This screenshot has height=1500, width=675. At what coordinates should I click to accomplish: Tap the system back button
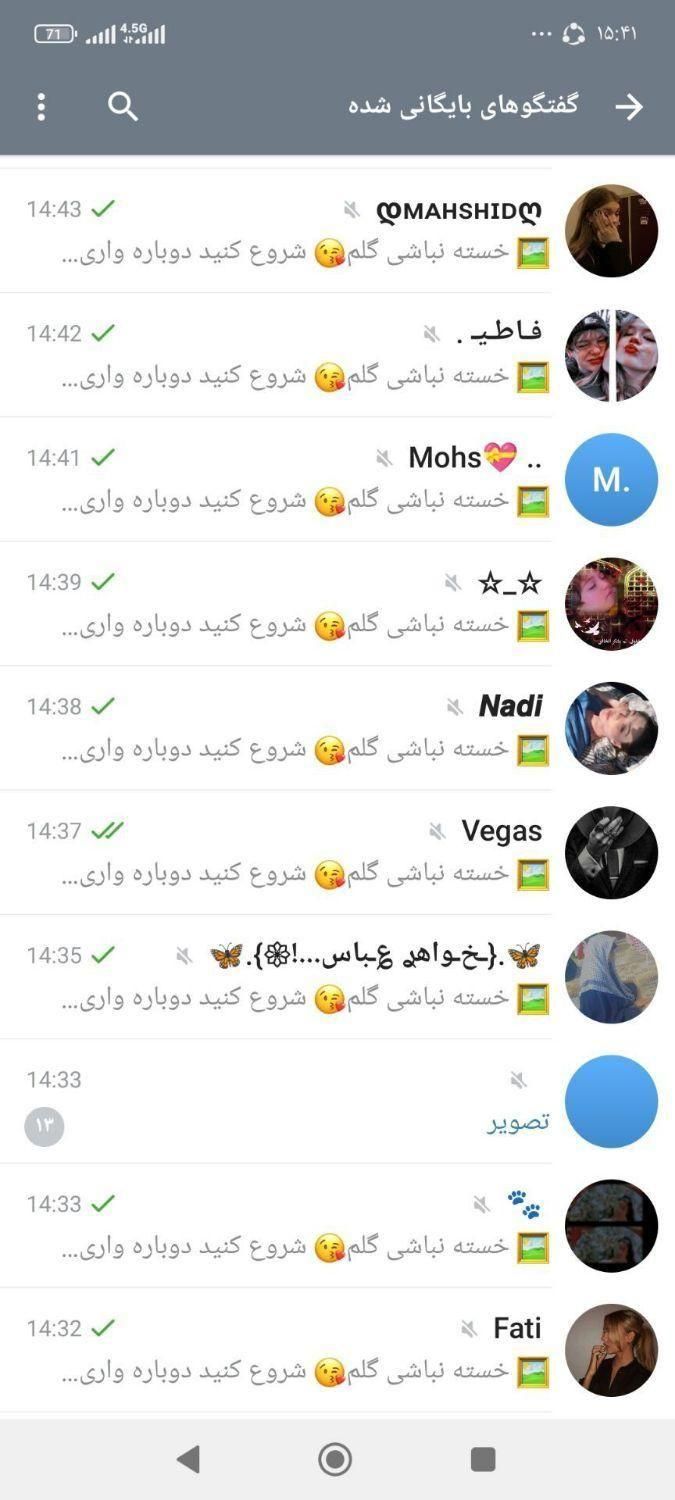coord(188,1459)
